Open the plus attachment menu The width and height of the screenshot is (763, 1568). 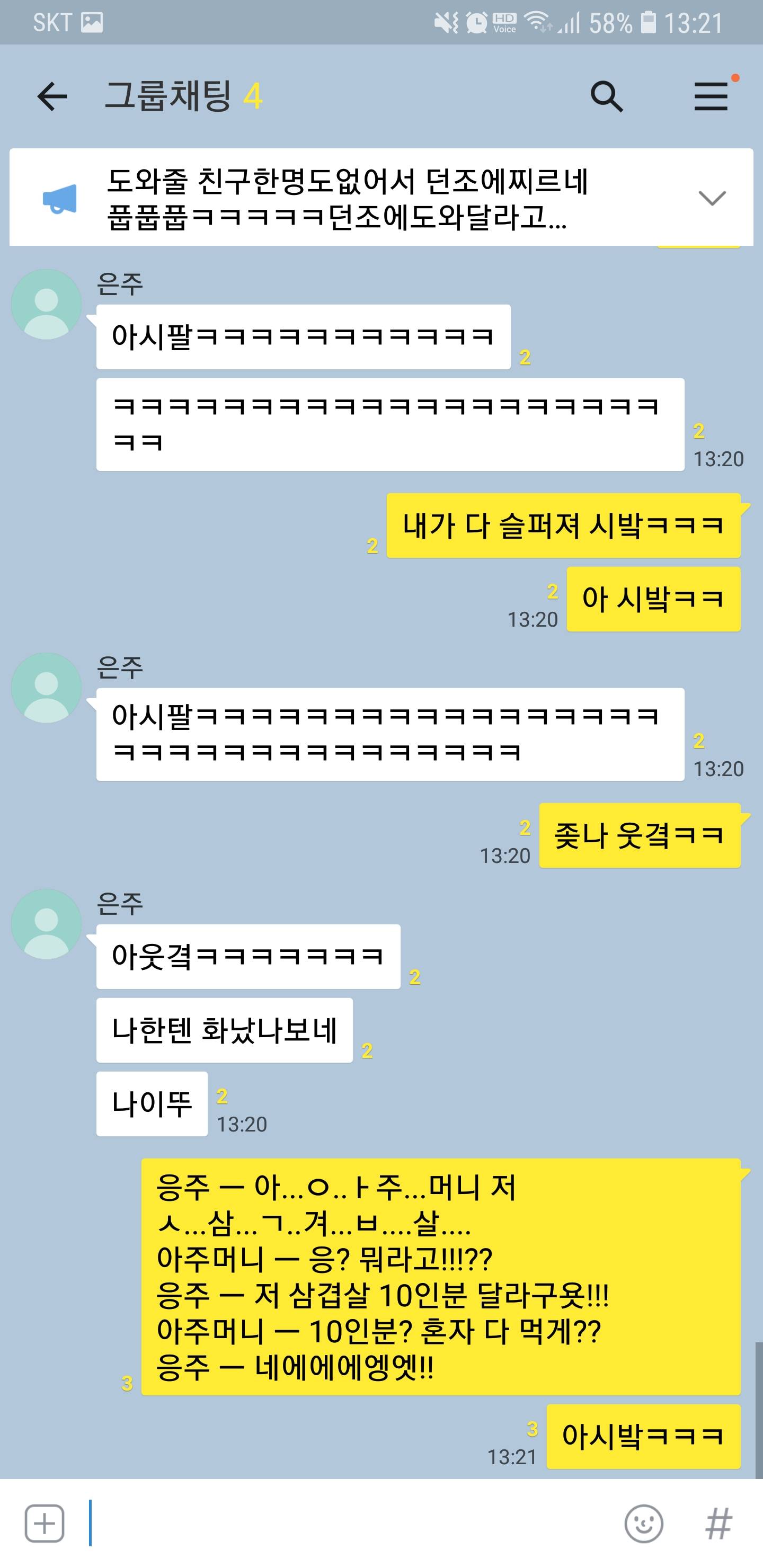[x=45, y=1524]
